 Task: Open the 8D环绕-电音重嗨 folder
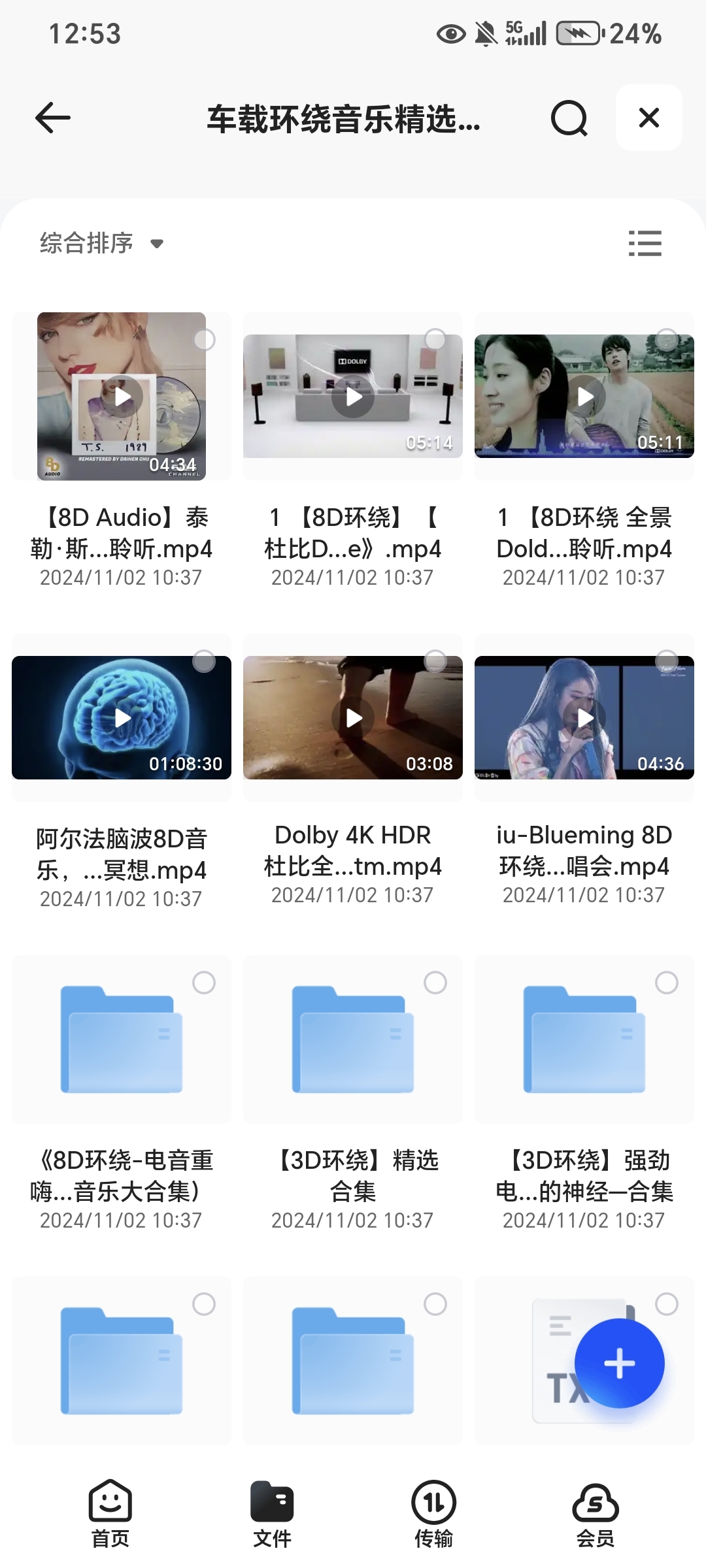tap(122, 1039)
